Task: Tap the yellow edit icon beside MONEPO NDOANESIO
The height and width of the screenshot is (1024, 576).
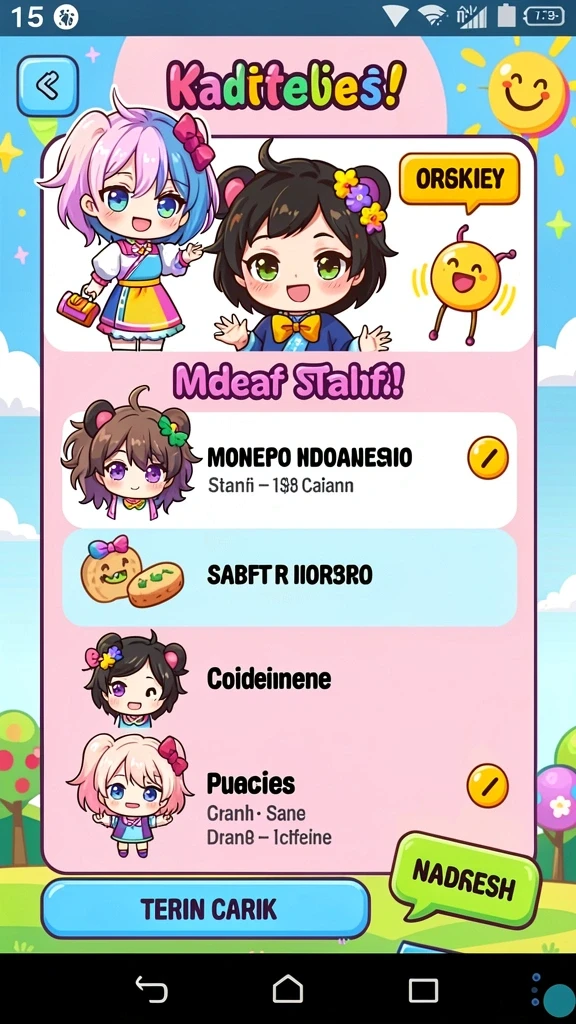Action: click(488, 458)
